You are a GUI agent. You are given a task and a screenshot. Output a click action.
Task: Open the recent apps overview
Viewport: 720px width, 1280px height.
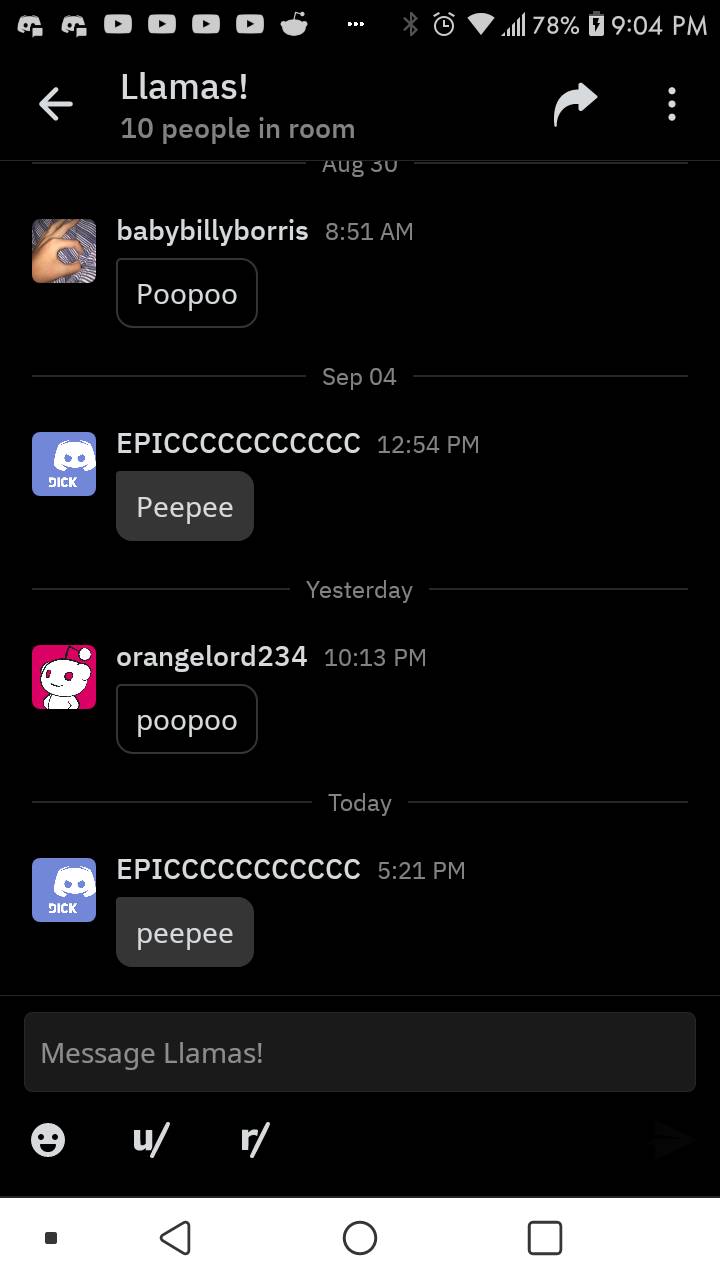pos(544,1238)
